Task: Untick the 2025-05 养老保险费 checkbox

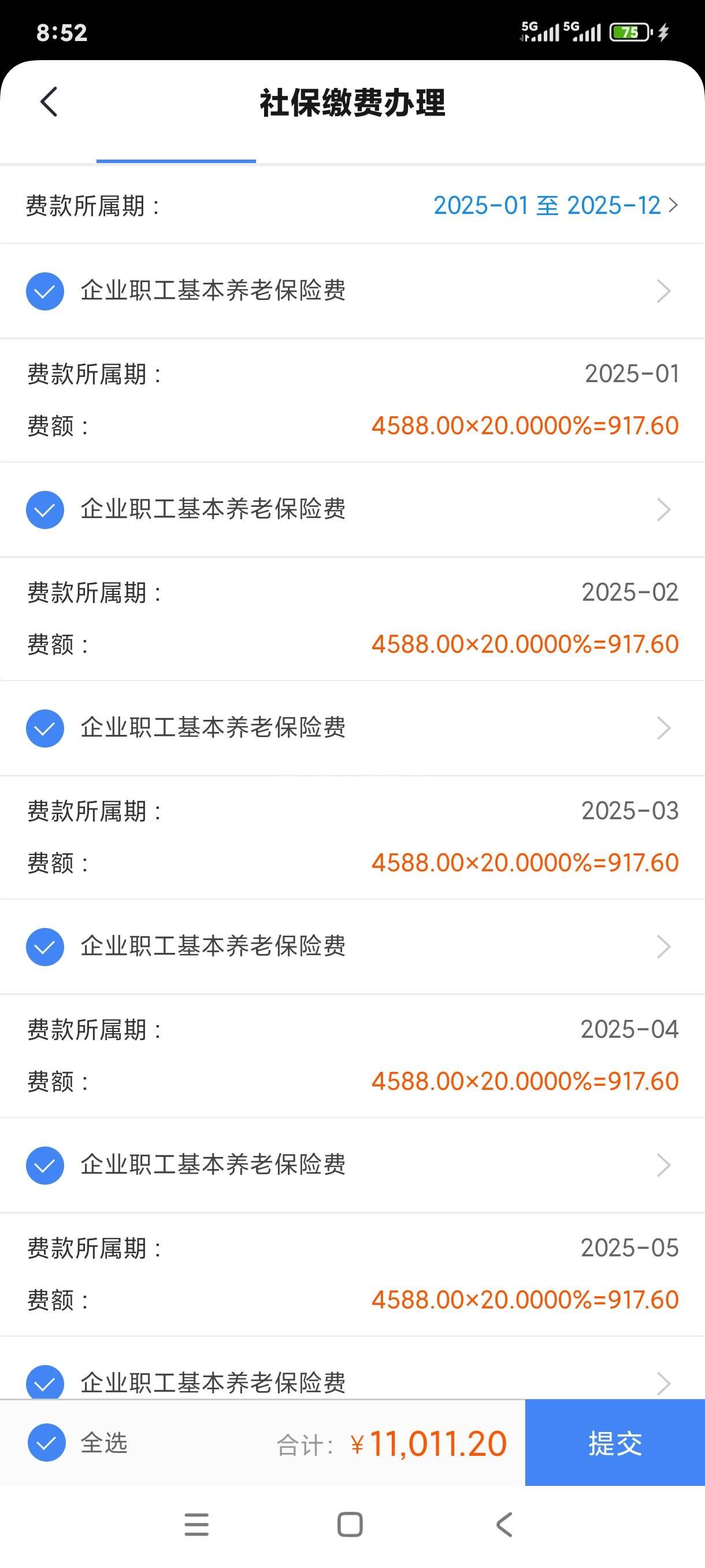Action: (x=45, y=1165)
